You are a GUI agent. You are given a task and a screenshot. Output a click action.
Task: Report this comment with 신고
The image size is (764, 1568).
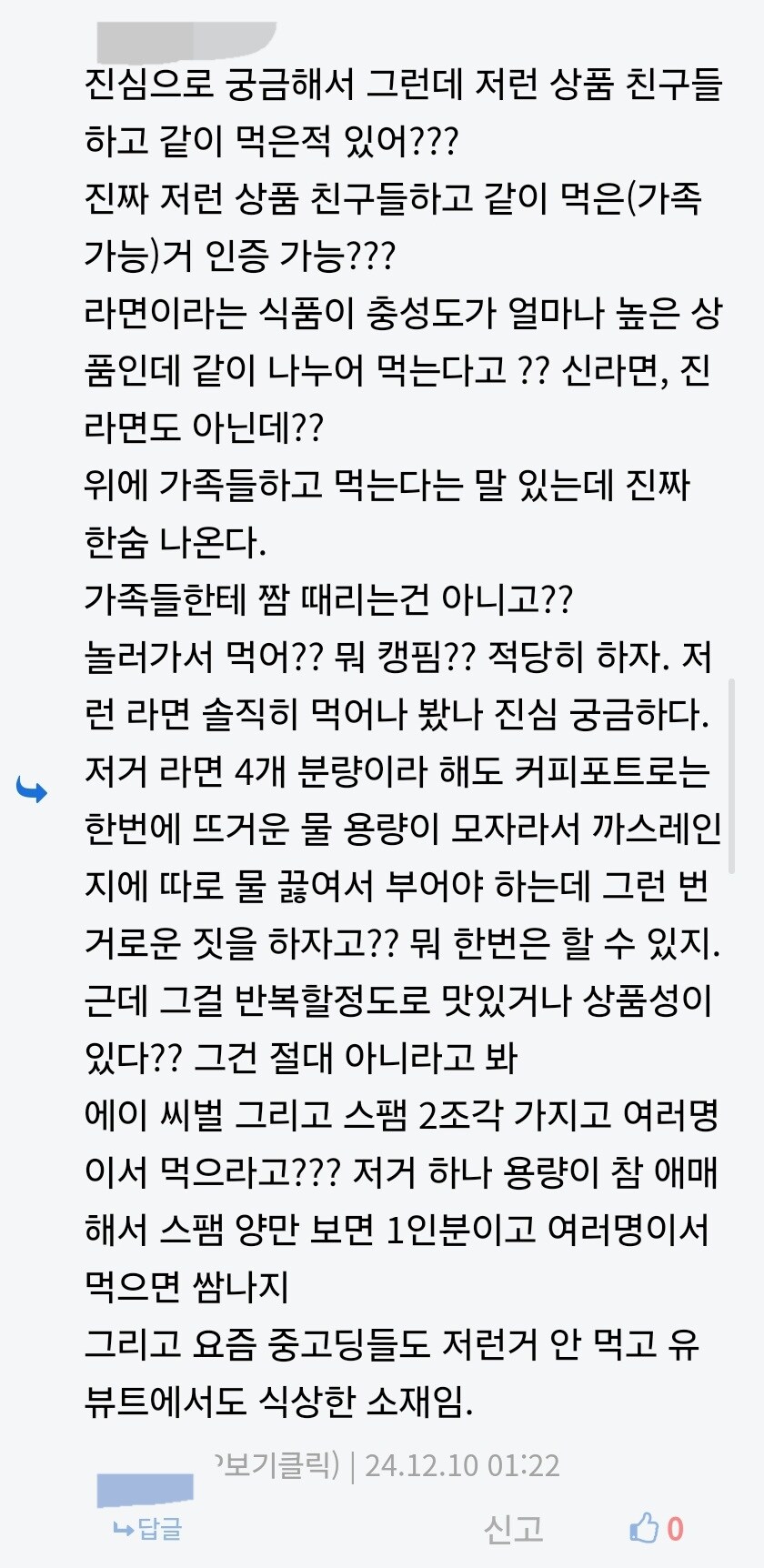click(513, 1529)
